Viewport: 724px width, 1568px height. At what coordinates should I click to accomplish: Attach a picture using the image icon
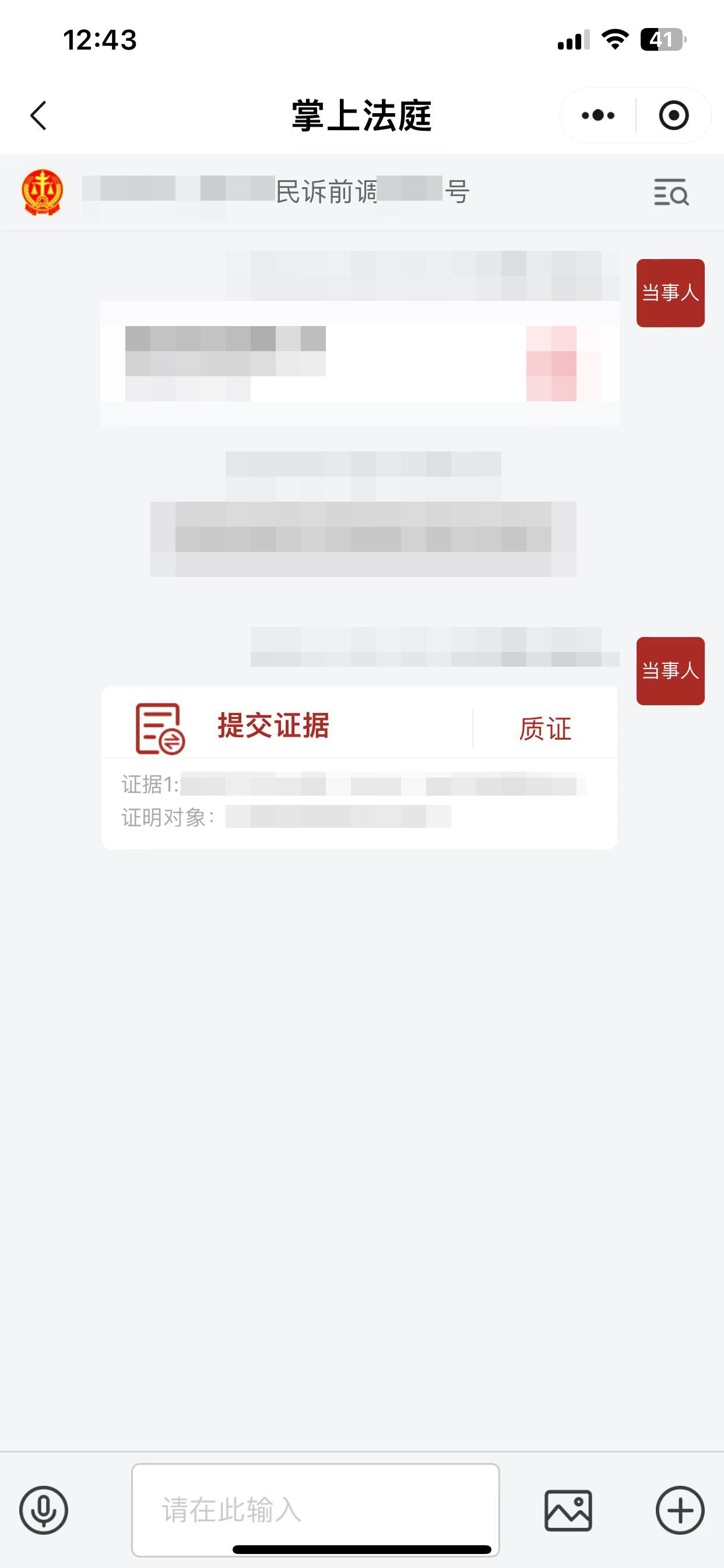tap(568, 1510)
